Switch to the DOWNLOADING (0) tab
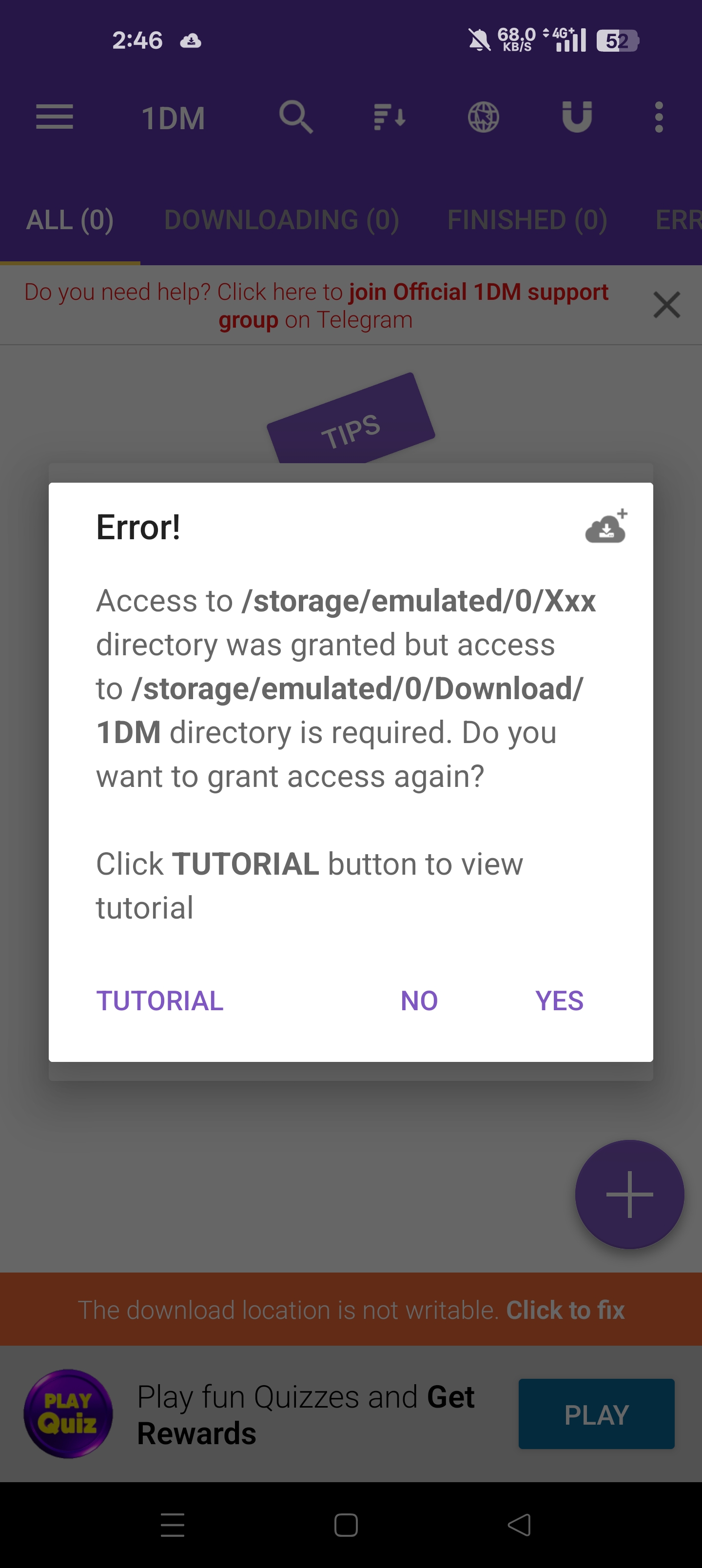702x1568 pixels. [x=281, y=220]
